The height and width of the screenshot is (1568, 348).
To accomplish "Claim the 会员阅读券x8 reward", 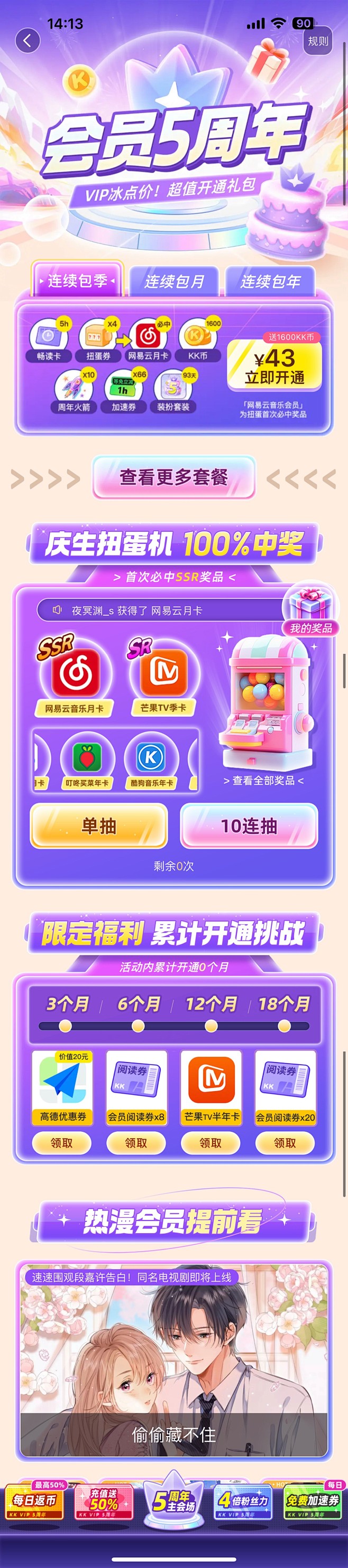I will [136, 1143].
